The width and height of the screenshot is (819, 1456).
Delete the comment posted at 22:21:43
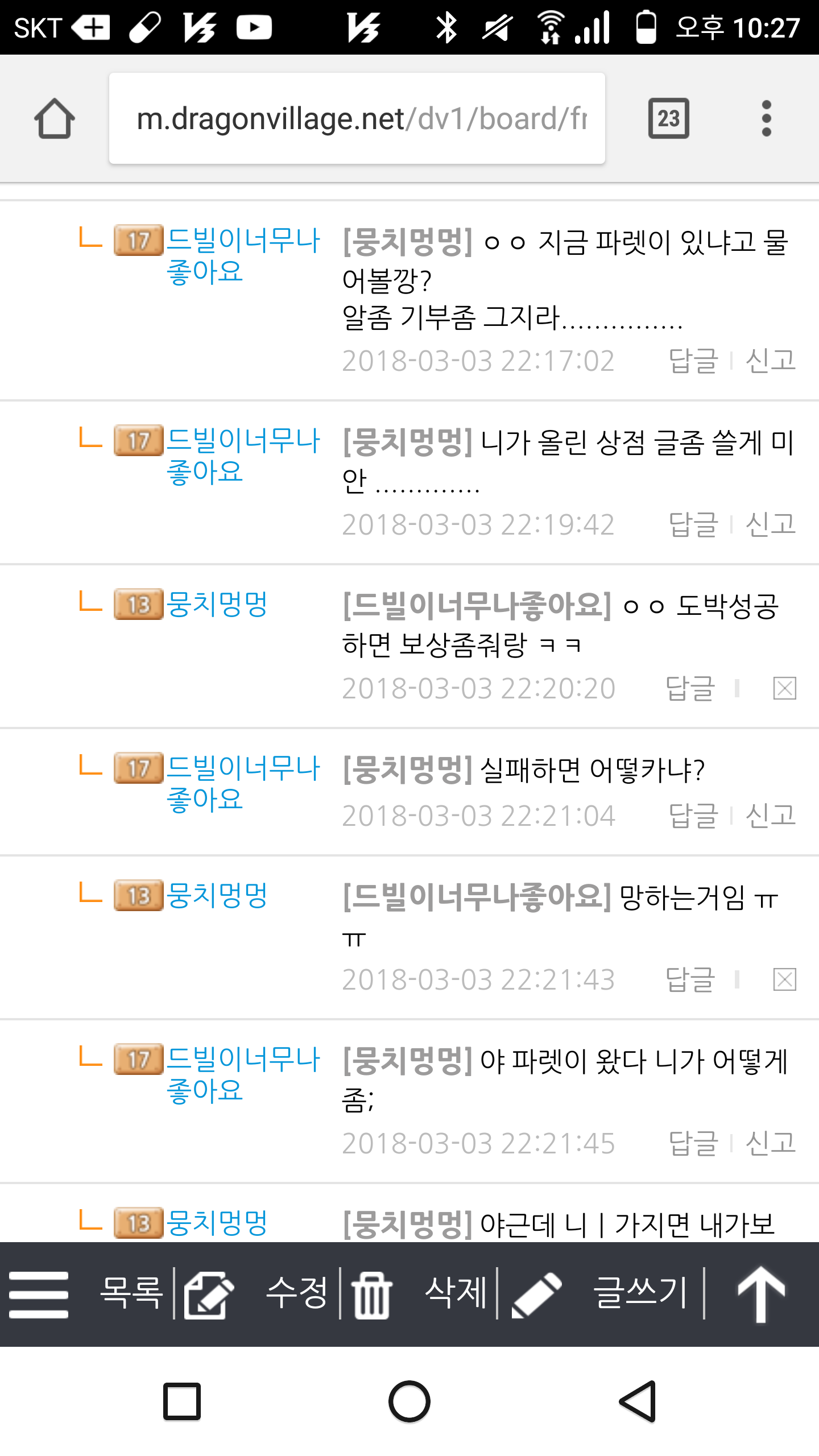[x=784, y=979]
